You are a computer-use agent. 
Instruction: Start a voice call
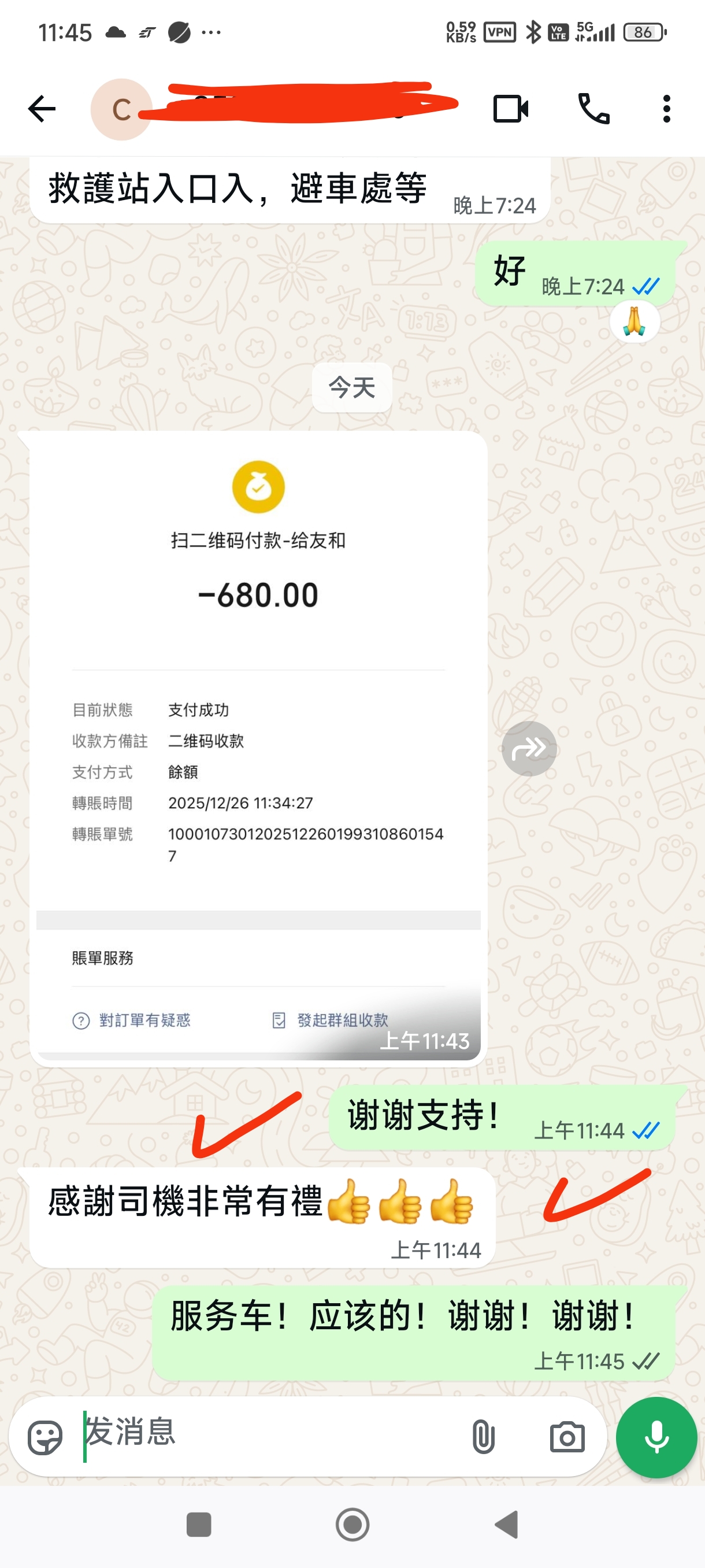(x=593, y=109)
